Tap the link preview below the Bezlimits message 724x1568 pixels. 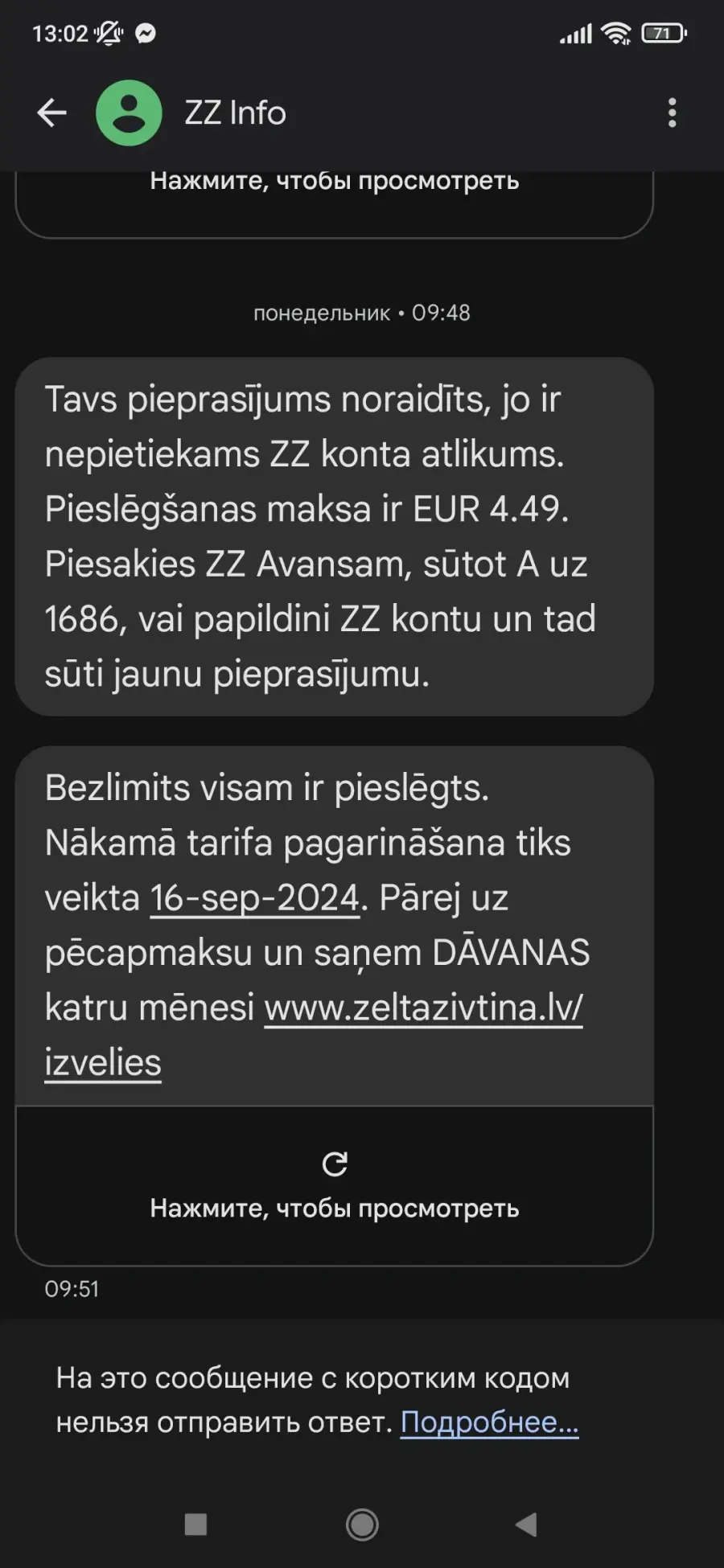[334, 1185]
